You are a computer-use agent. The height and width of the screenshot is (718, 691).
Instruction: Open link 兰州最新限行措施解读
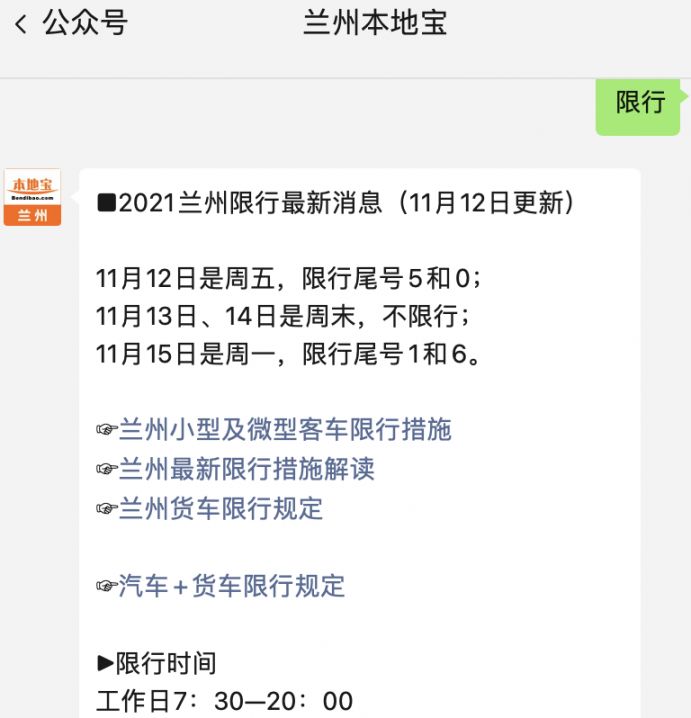point(246,469)
